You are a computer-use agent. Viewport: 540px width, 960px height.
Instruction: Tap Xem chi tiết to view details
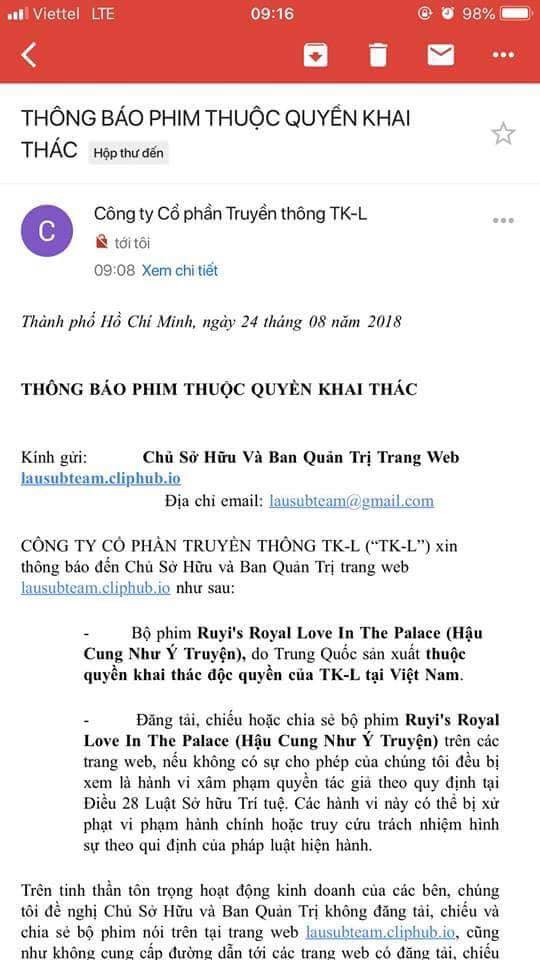(x=180, y=271)
